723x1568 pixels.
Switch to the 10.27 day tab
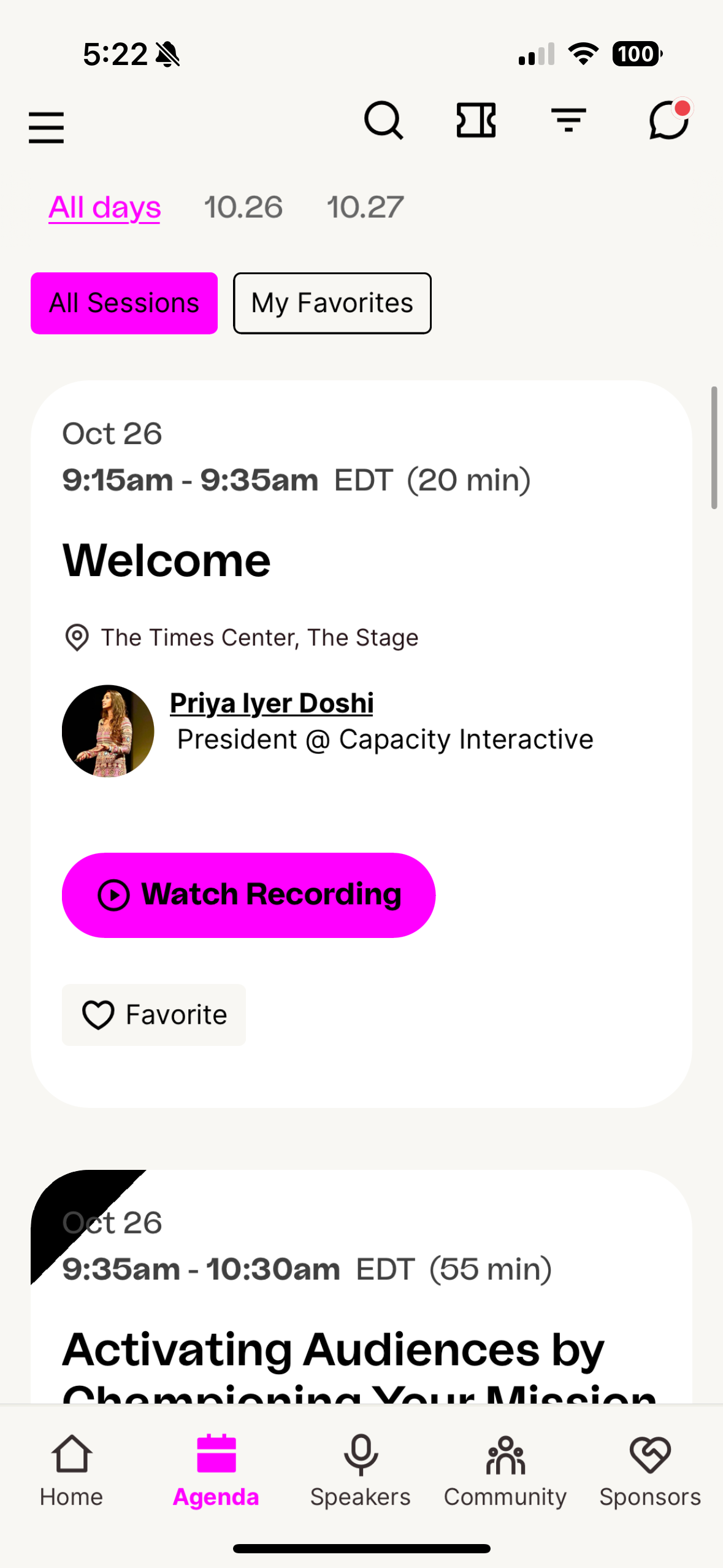pyautogui.click(x=365, y=207)
